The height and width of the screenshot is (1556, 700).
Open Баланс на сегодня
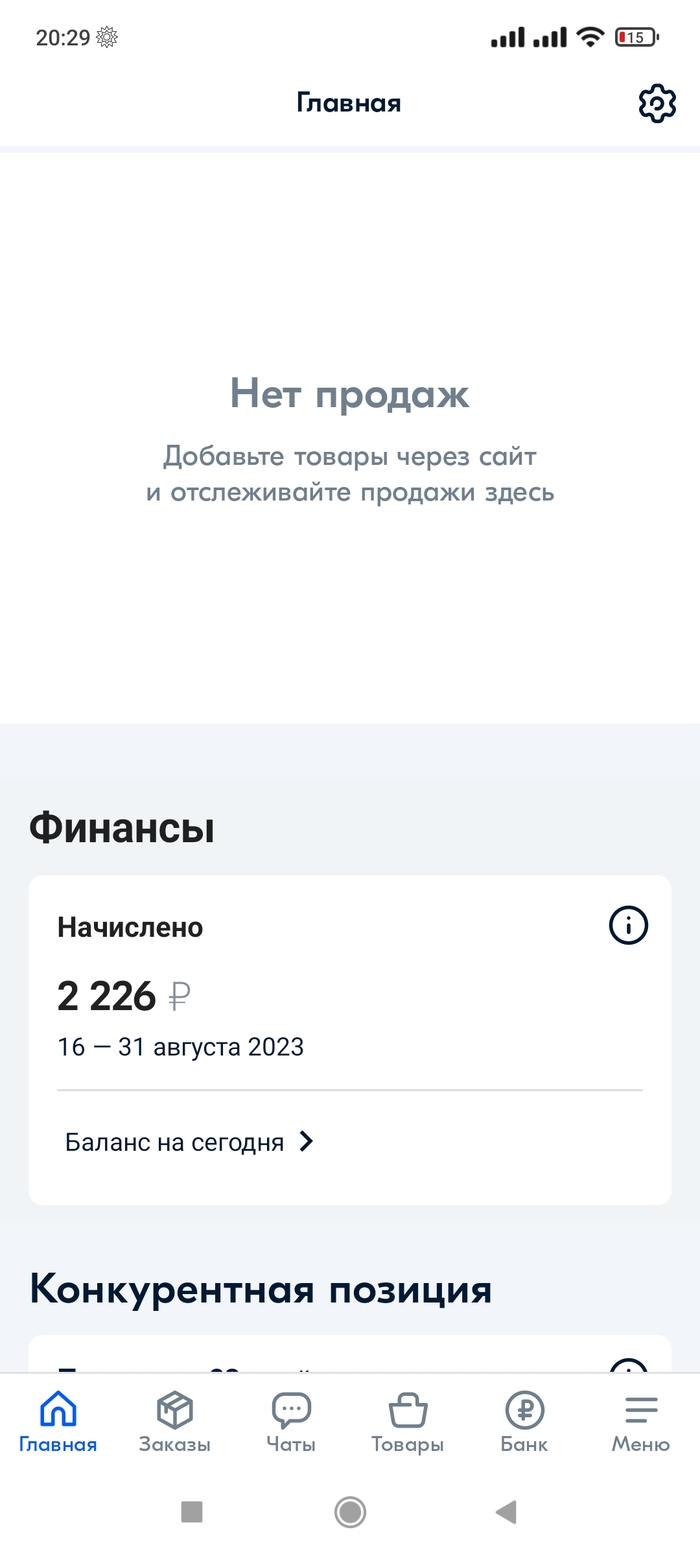pos(190,1142)
